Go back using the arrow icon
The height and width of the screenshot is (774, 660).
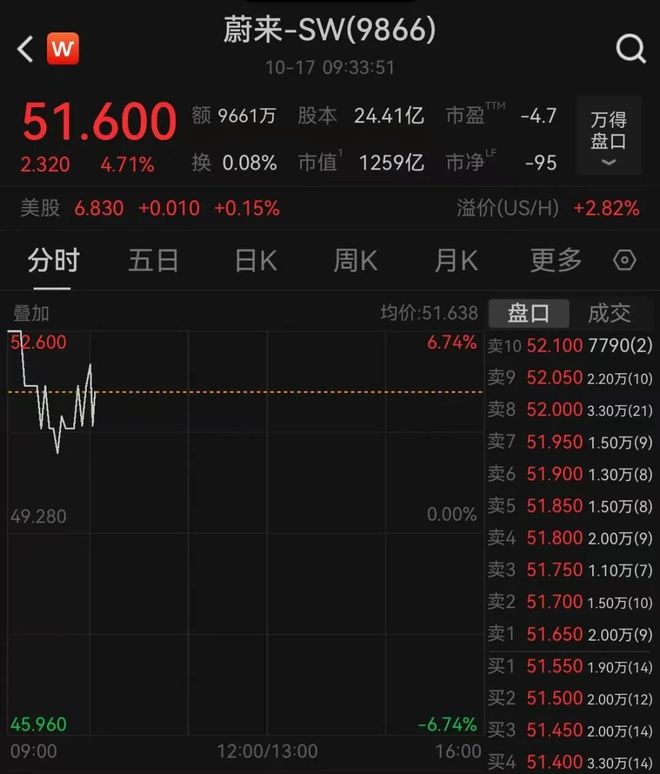point(25,48)
